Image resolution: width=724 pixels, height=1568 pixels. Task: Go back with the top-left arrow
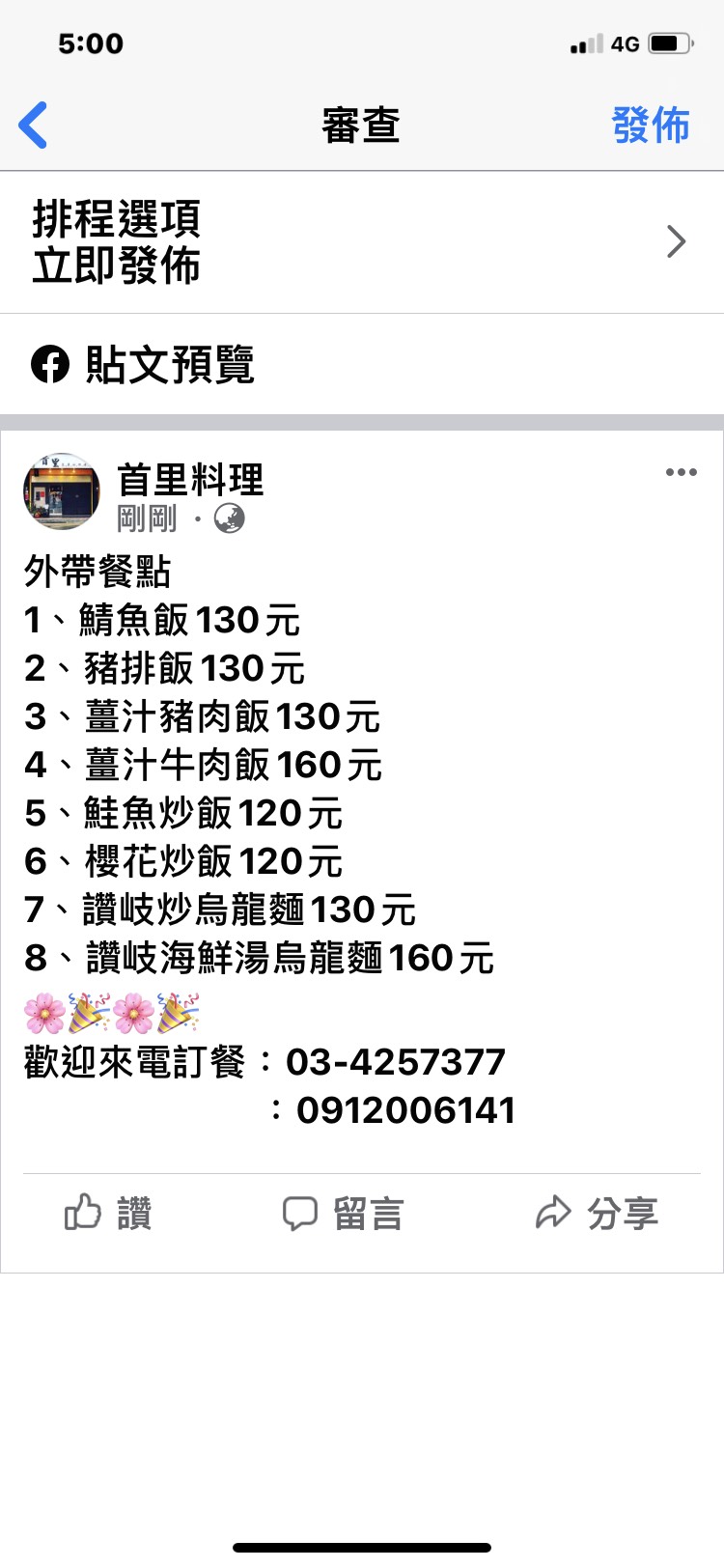(x=34, y=126)
